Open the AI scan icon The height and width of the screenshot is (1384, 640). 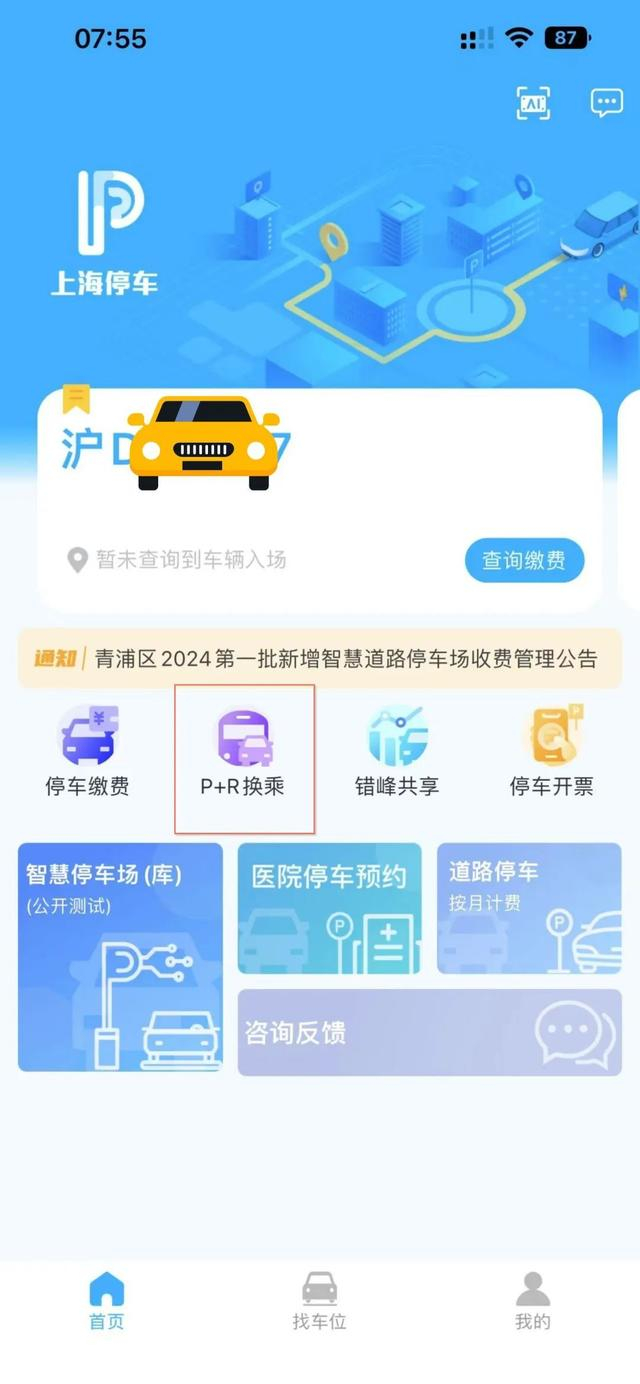tap(534, 103)
